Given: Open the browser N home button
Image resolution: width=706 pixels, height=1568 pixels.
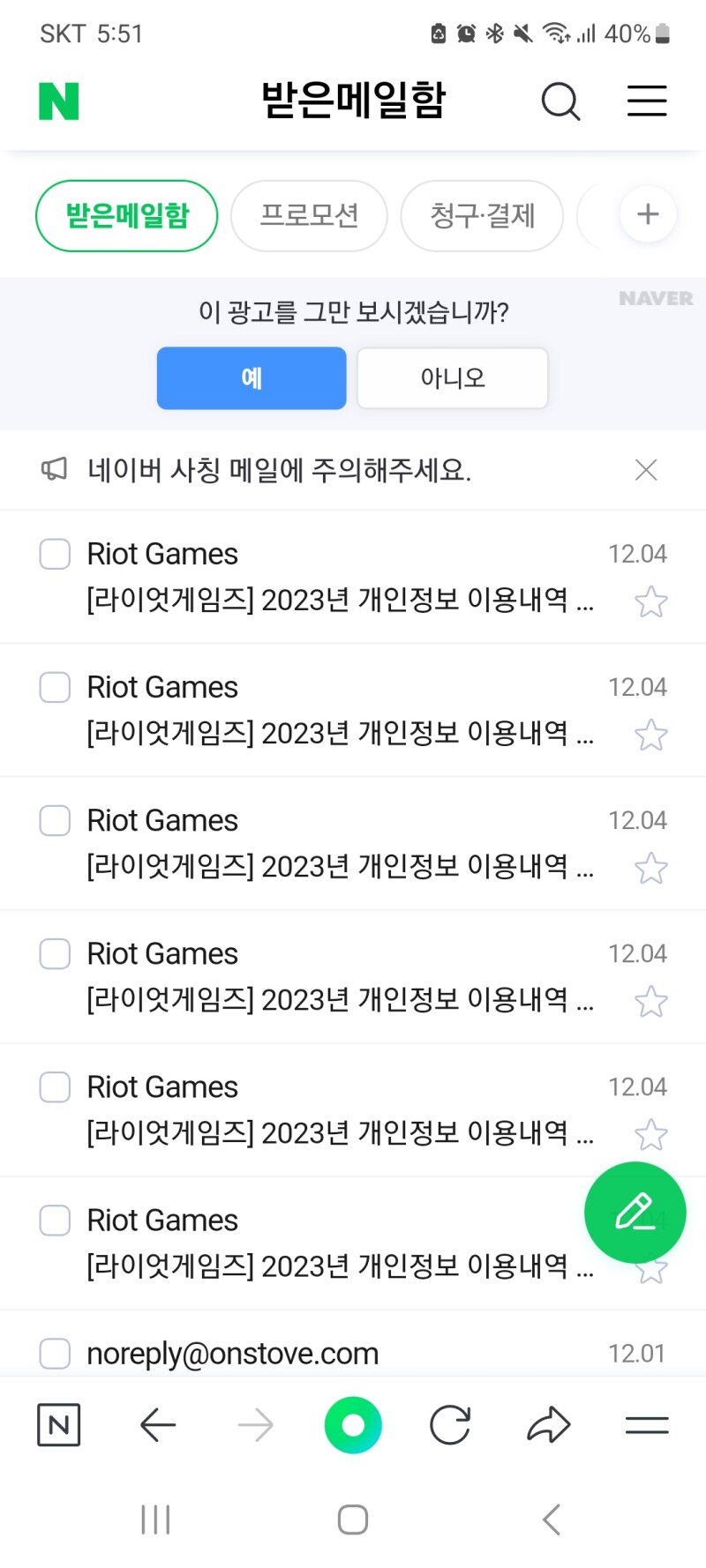Looking at the screenshot, I should (59, 1425).
